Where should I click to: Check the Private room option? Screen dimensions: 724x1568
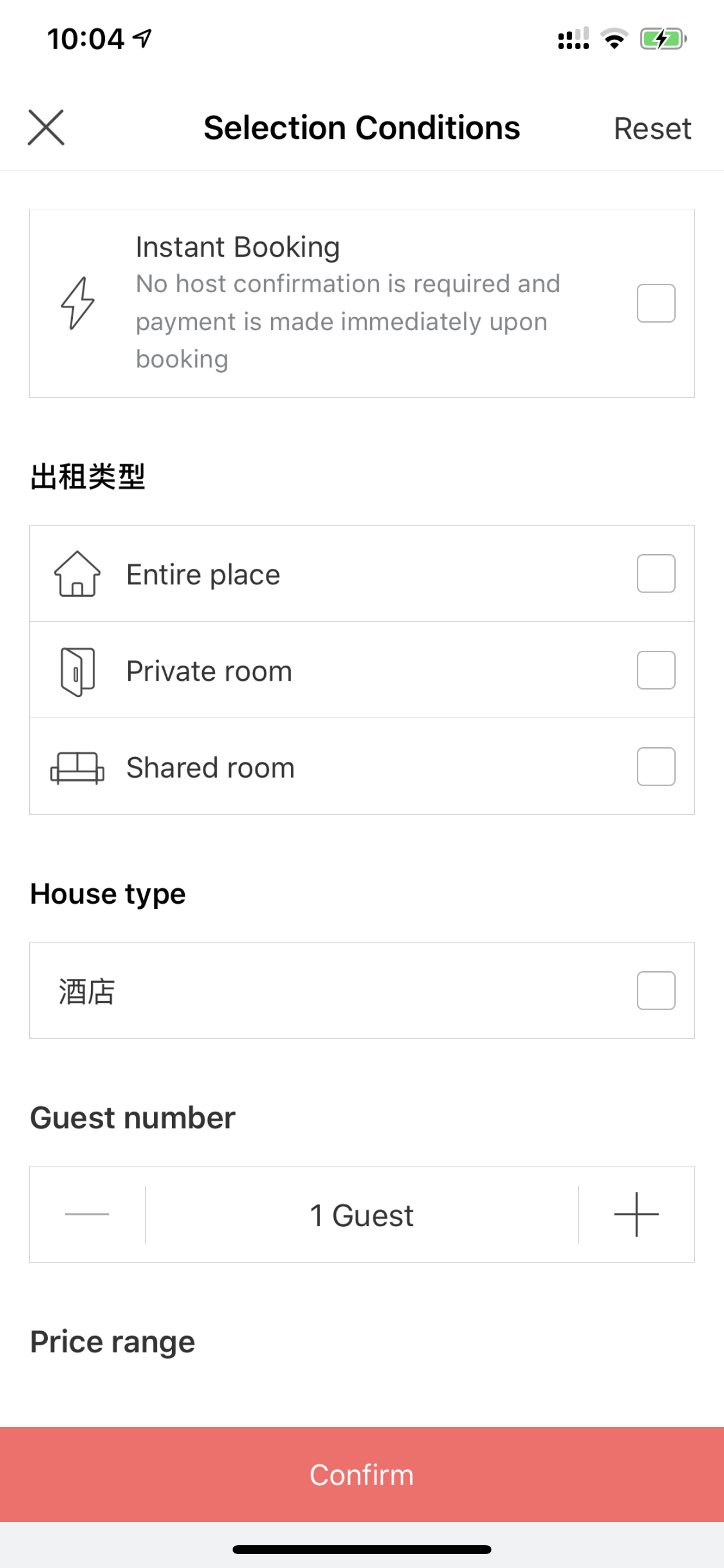(x=656, y=670)
